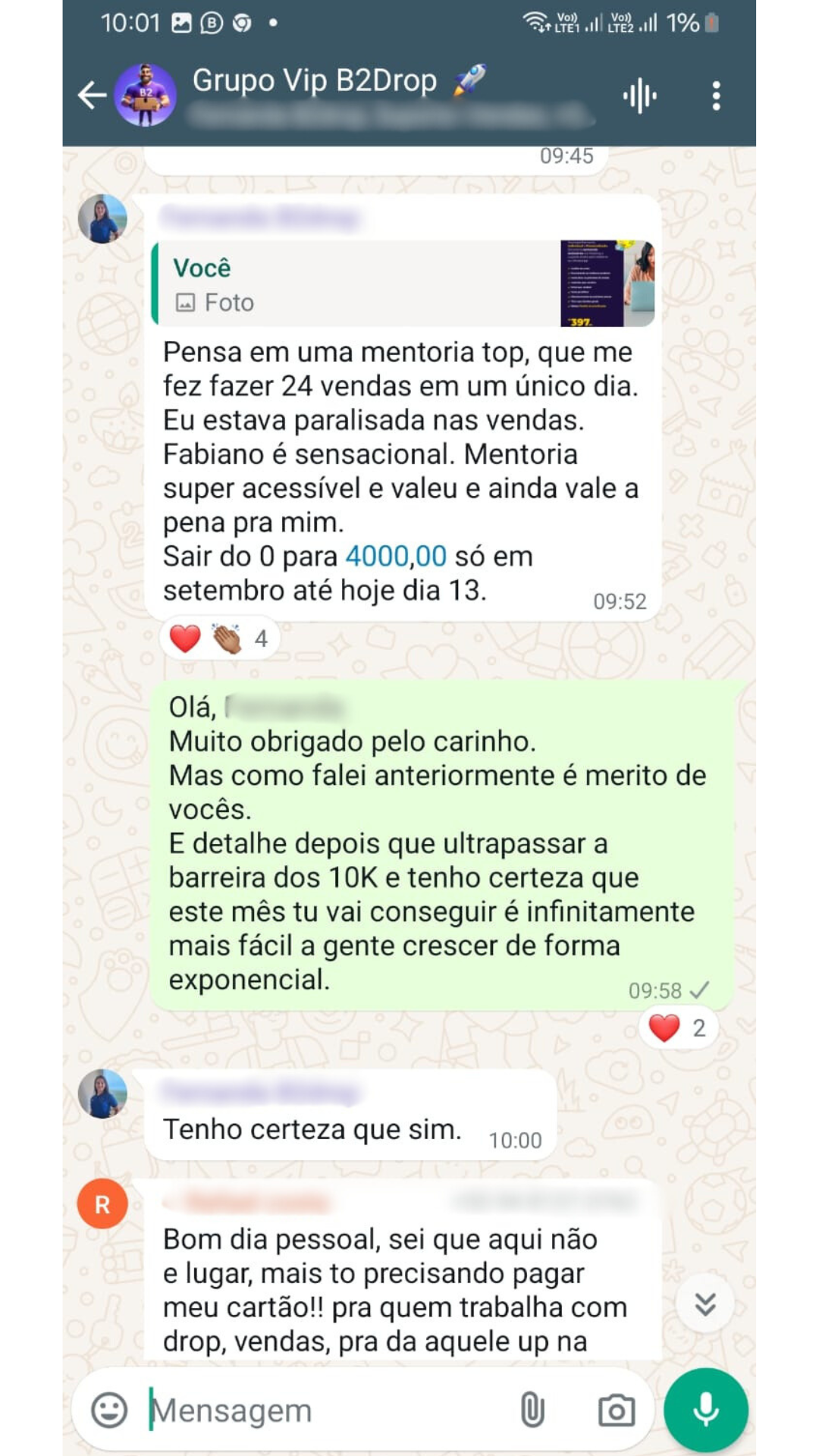Jump to the latest messages
Viewport: 819px width, 1456px height.
[x=705, y=1304]
